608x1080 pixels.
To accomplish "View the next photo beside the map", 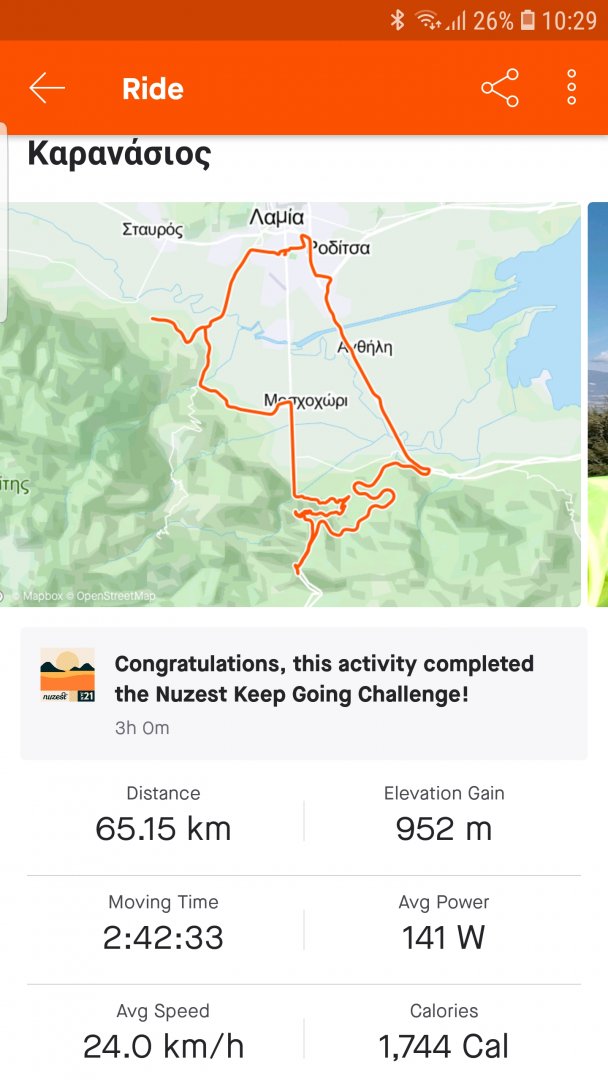I will pyautogui.click(x=598, y=404).
